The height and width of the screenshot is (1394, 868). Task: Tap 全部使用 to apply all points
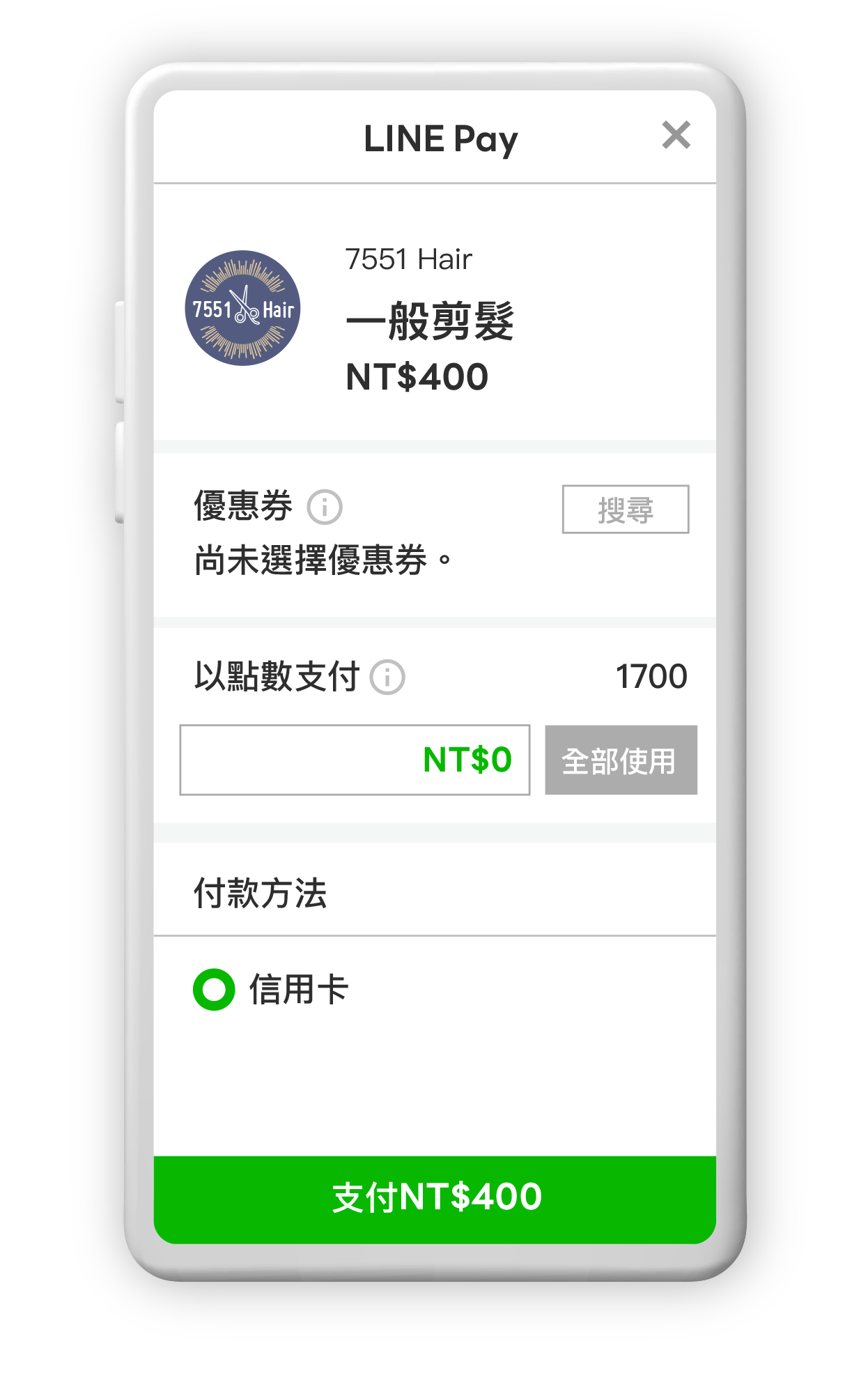[620, 760]
